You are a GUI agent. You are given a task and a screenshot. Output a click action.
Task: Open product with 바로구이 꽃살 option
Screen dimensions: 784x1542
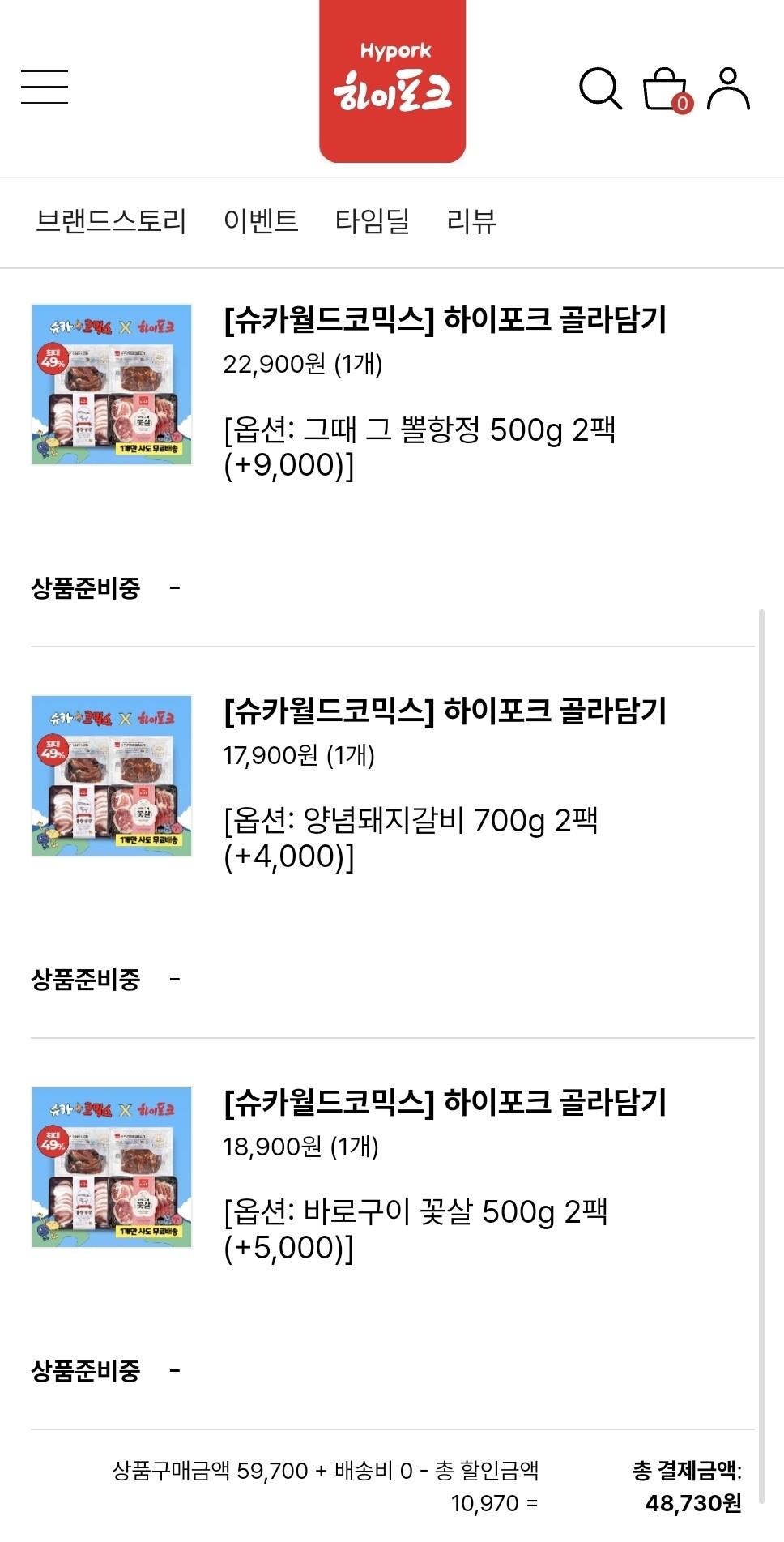click(445, 1103)
